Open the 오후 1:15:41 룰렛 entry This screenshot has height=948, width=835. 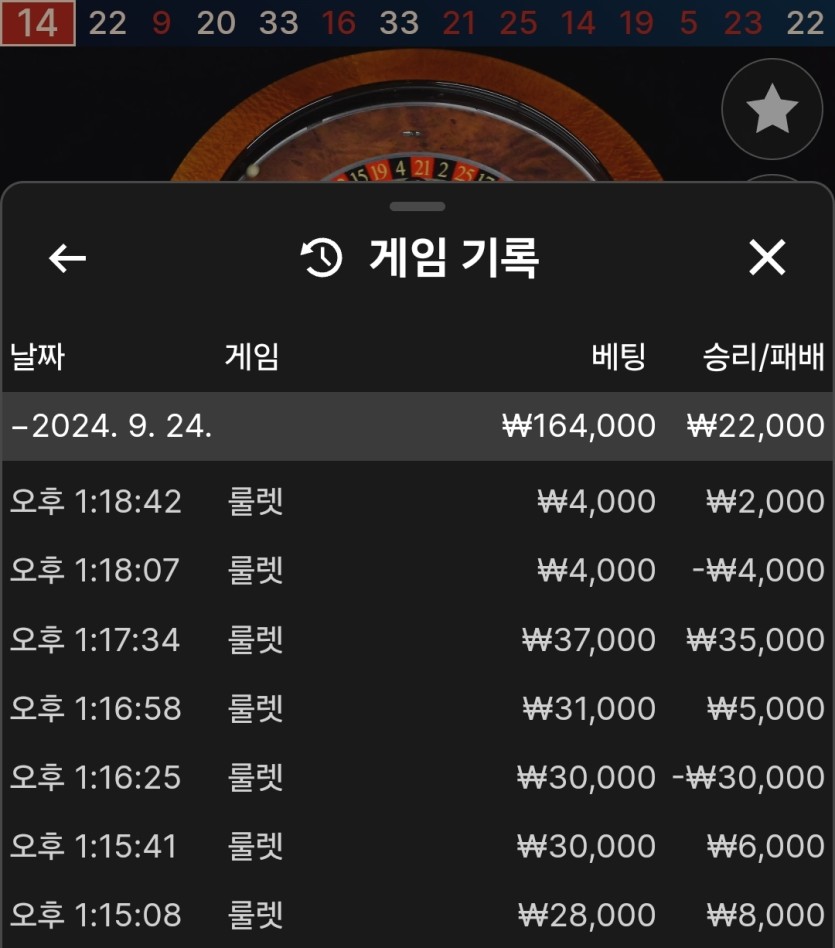[417, 846]
